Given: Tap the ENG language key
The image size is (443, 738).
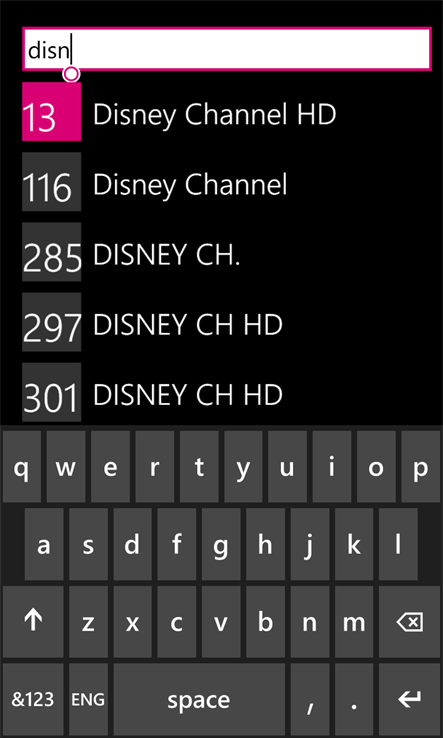Looking at the screenshot, I should pos(88,699).
